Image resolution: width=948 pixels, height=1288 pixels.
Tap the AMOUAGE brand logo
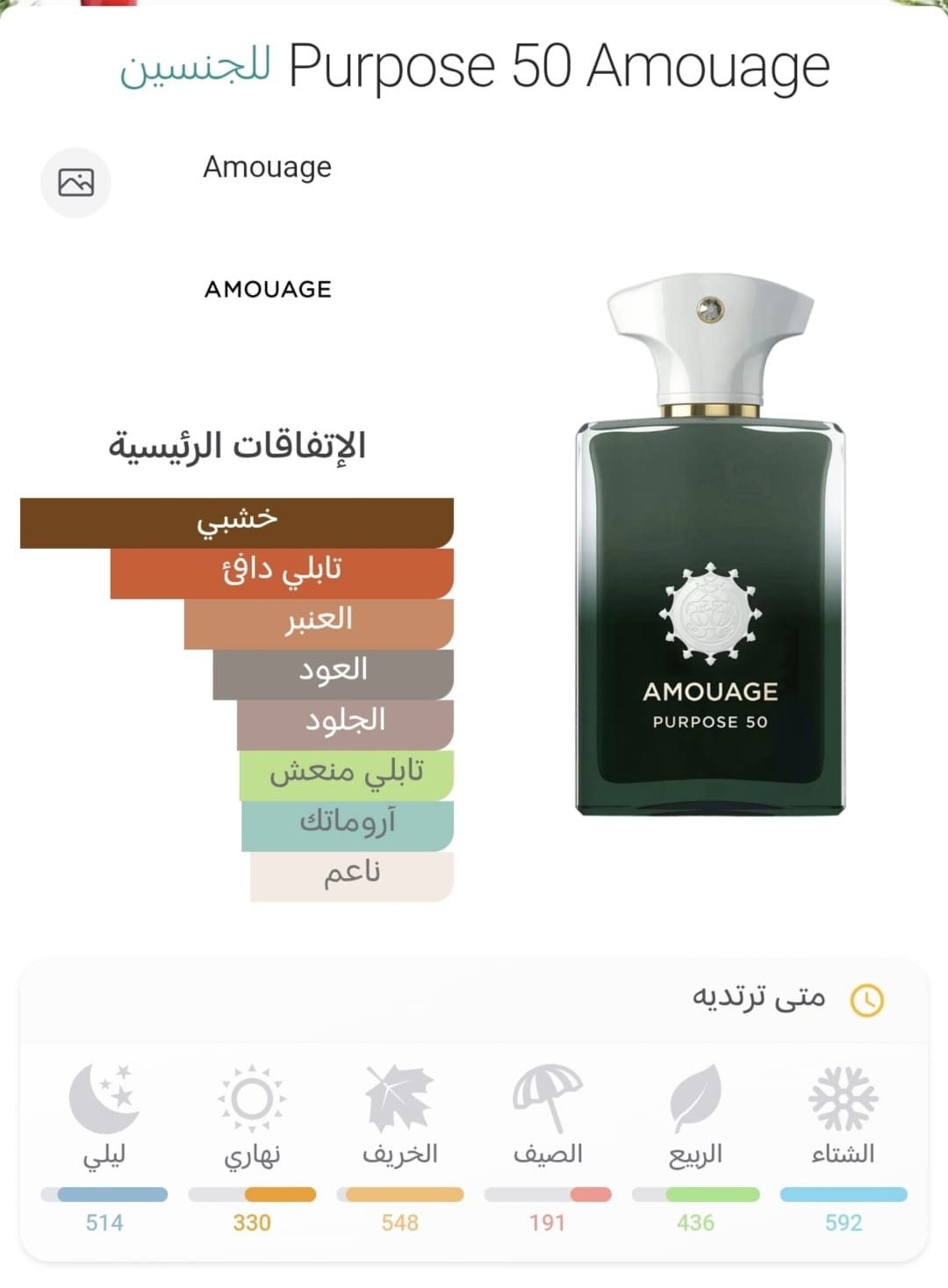point(268,289)
